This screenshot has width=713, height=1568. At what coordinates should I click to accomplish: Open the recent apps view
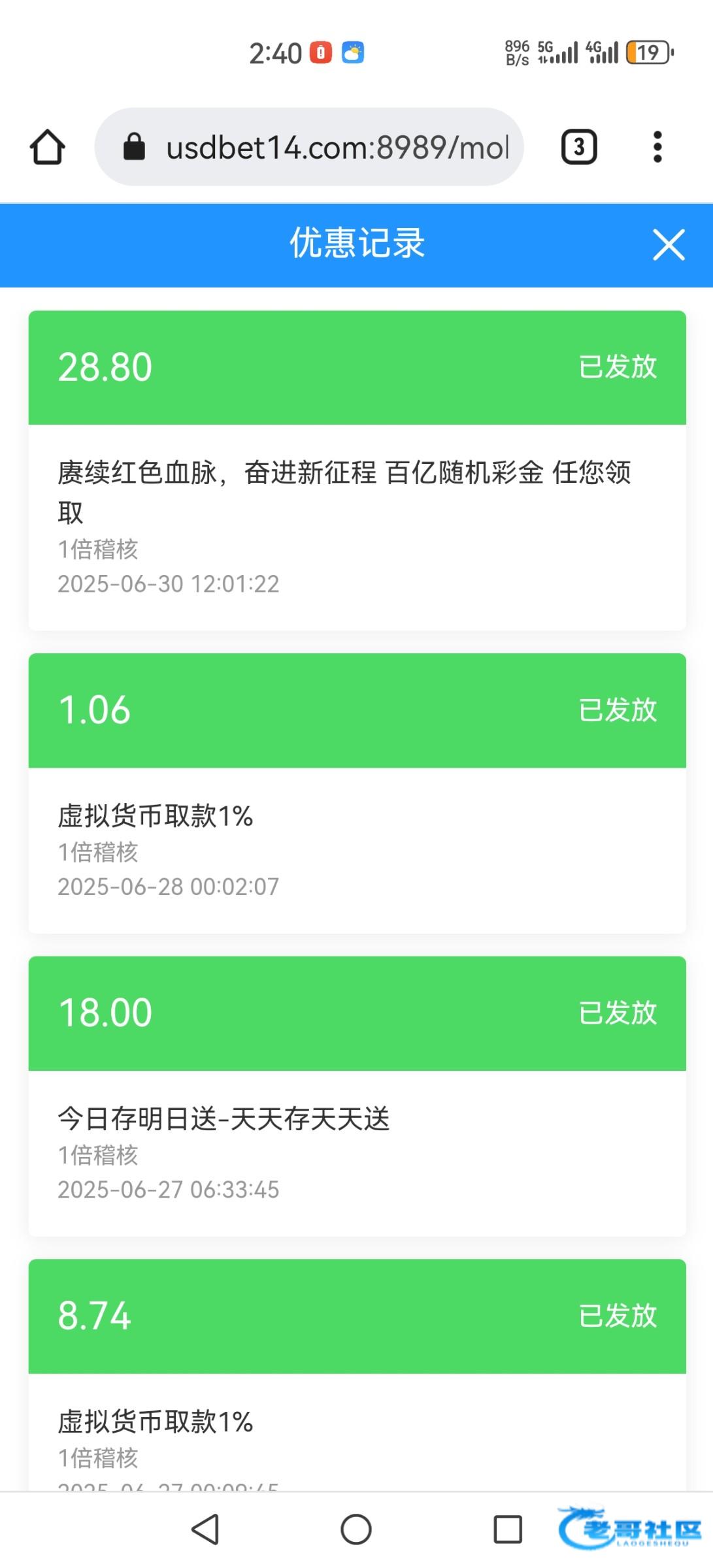(508, 1529)
